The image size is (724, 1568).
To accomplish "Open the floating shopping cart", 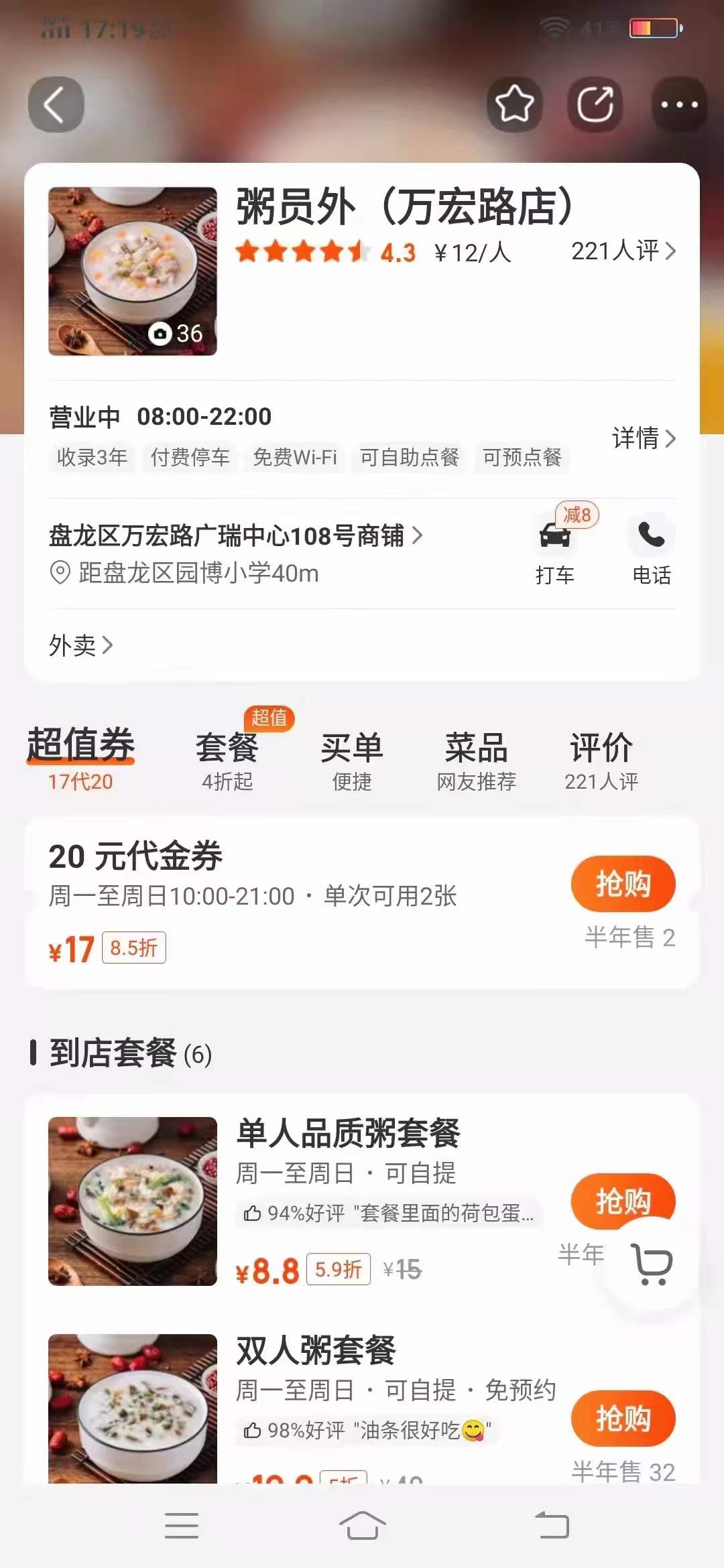I will [x=652, y=1264].
